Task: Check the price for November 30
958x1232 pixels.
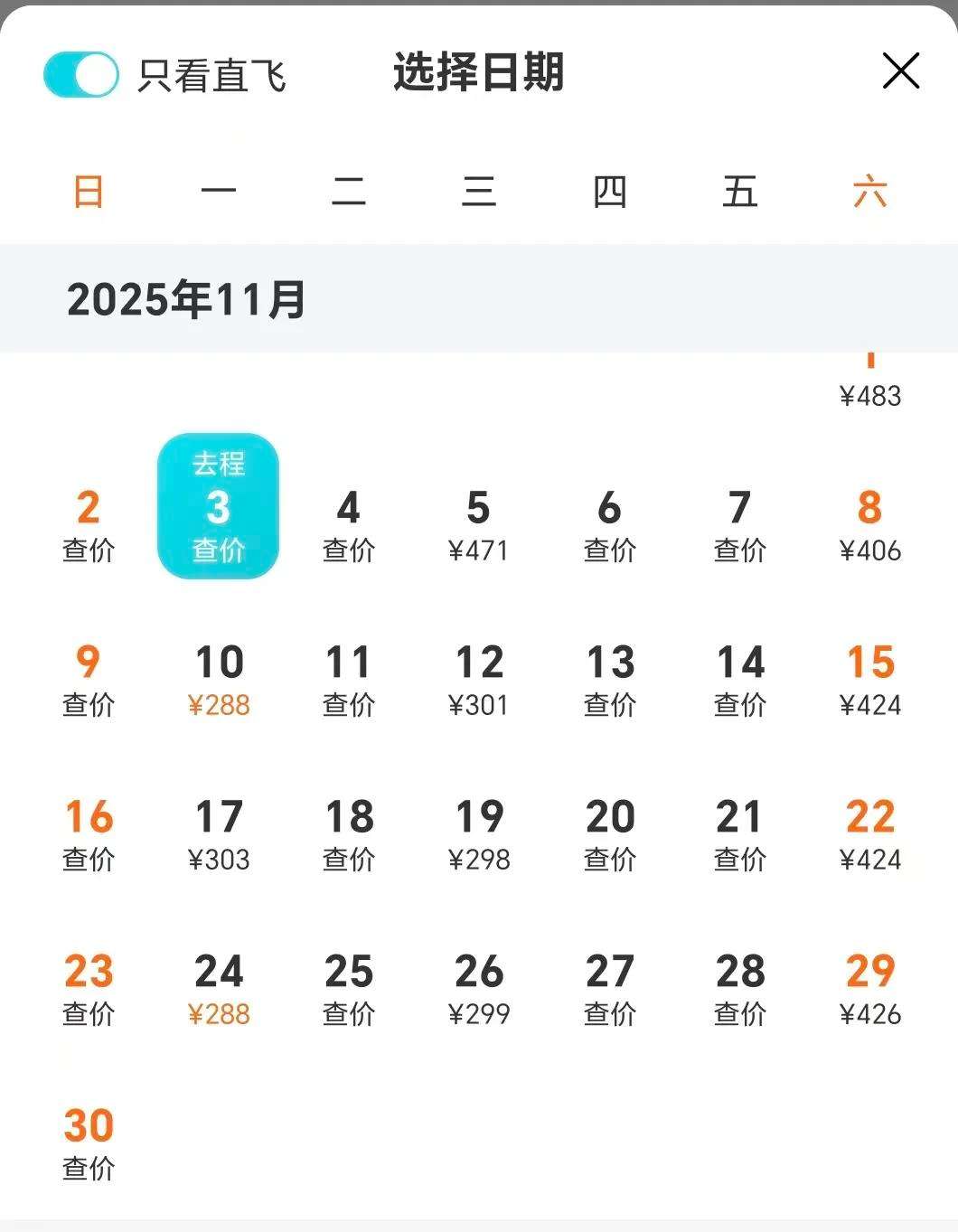Action: (x=89, y=1143)
